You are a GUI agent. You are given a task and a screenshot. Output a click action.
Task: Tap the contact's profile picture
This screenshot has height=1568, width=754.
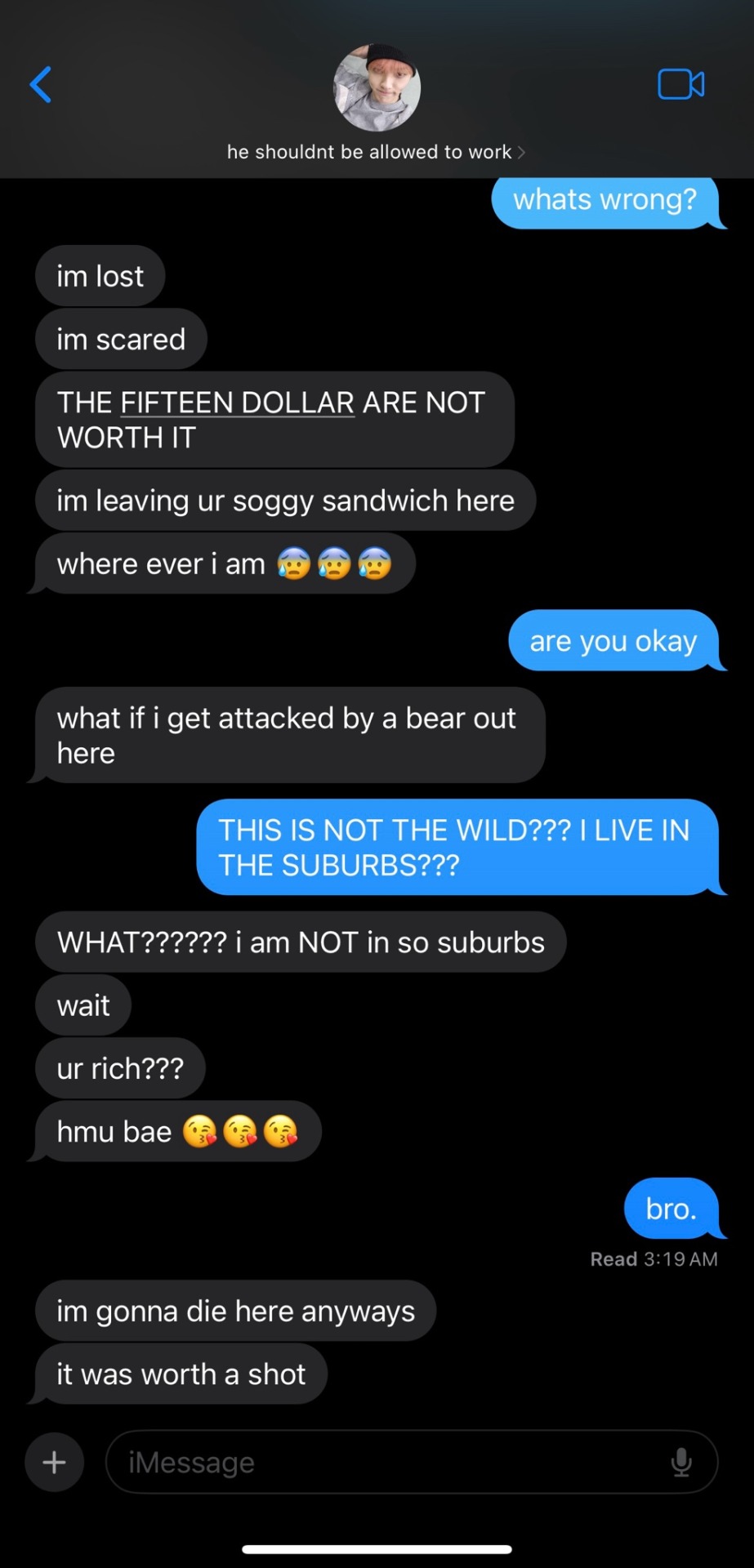pyautogui.click(x=377, y=88)
